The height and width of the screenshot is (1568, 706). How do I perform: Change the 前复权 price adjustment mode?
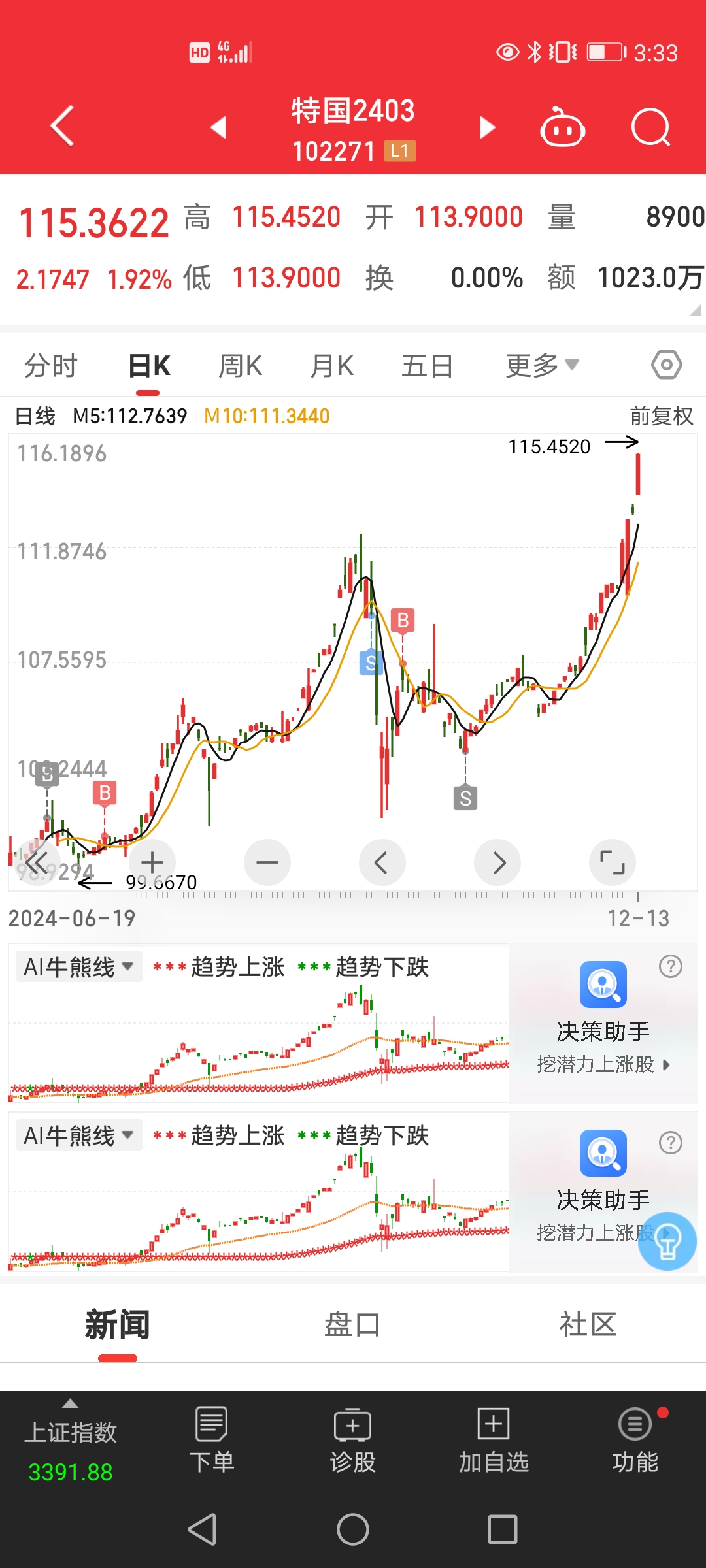(x=661, y=416)
